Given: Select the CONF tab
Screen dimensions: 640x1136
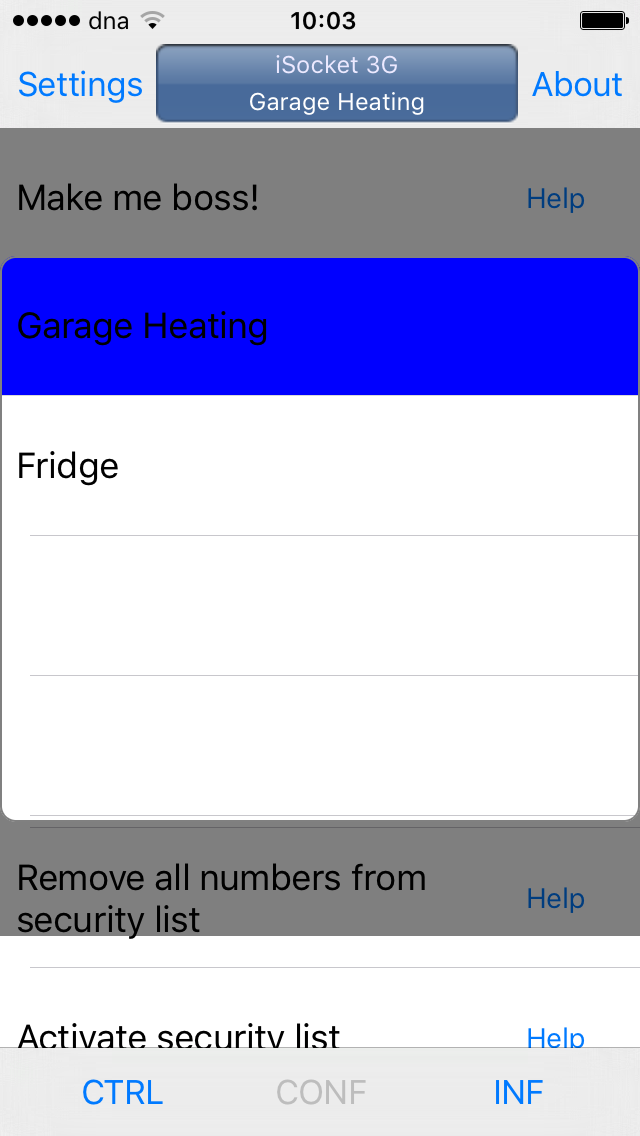Looking at the screenshot, I should 321,1093.
